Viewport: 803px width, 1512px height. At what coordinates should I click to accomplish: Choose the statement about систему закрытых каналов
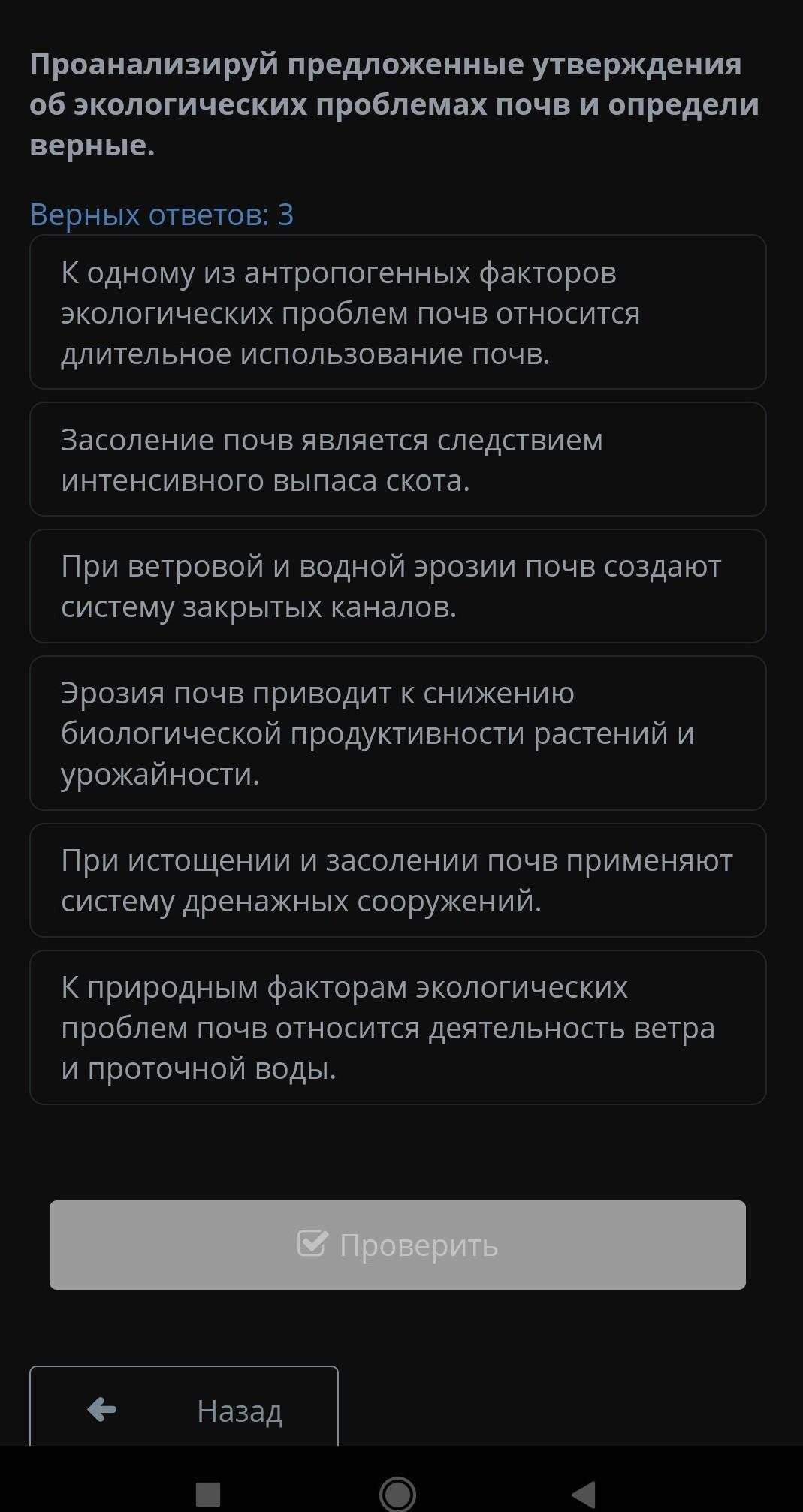tap(397, 586)
